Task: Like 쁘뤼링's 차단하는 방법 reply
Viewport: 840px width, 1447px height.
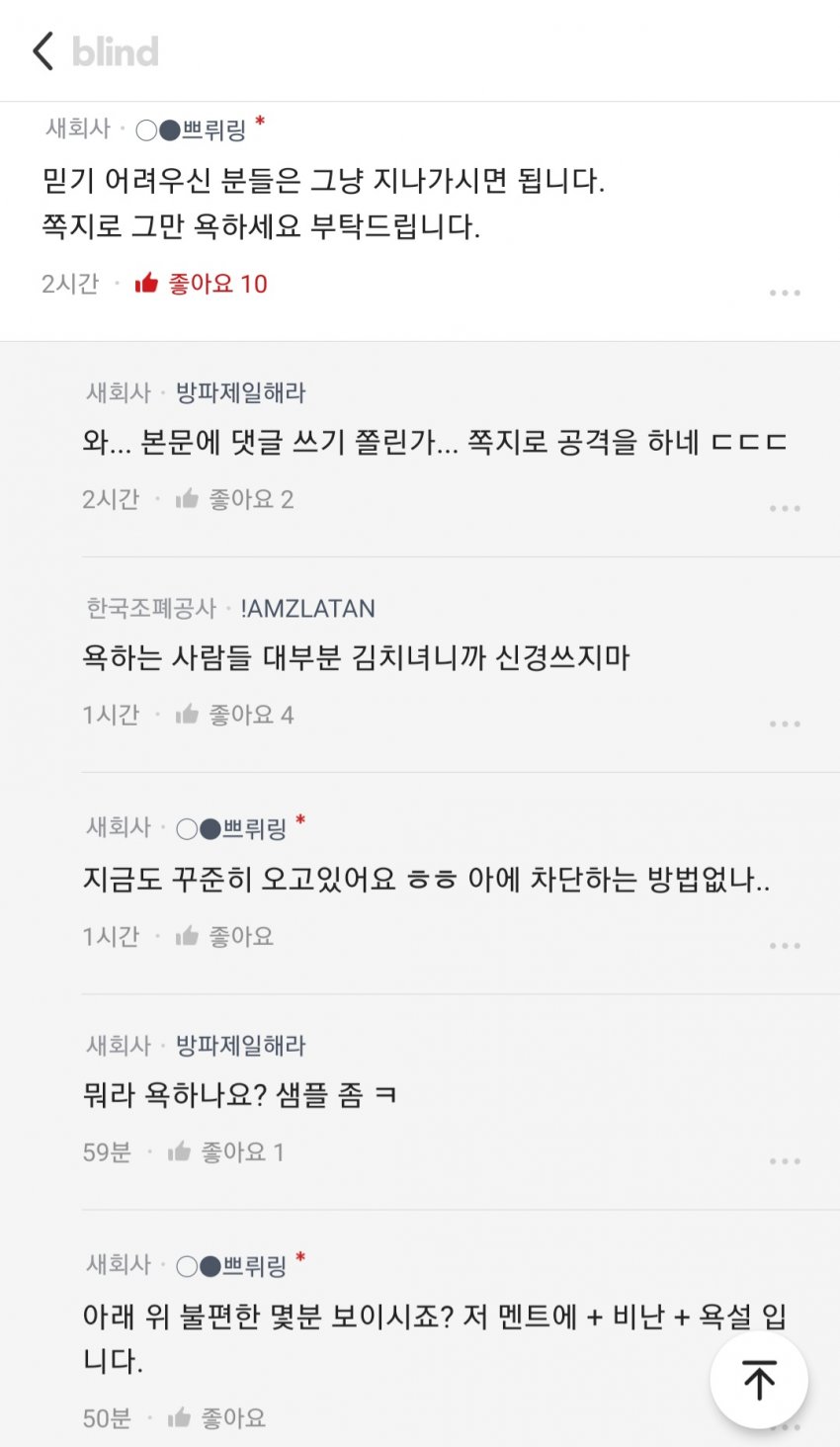Action: pos(225,936)
